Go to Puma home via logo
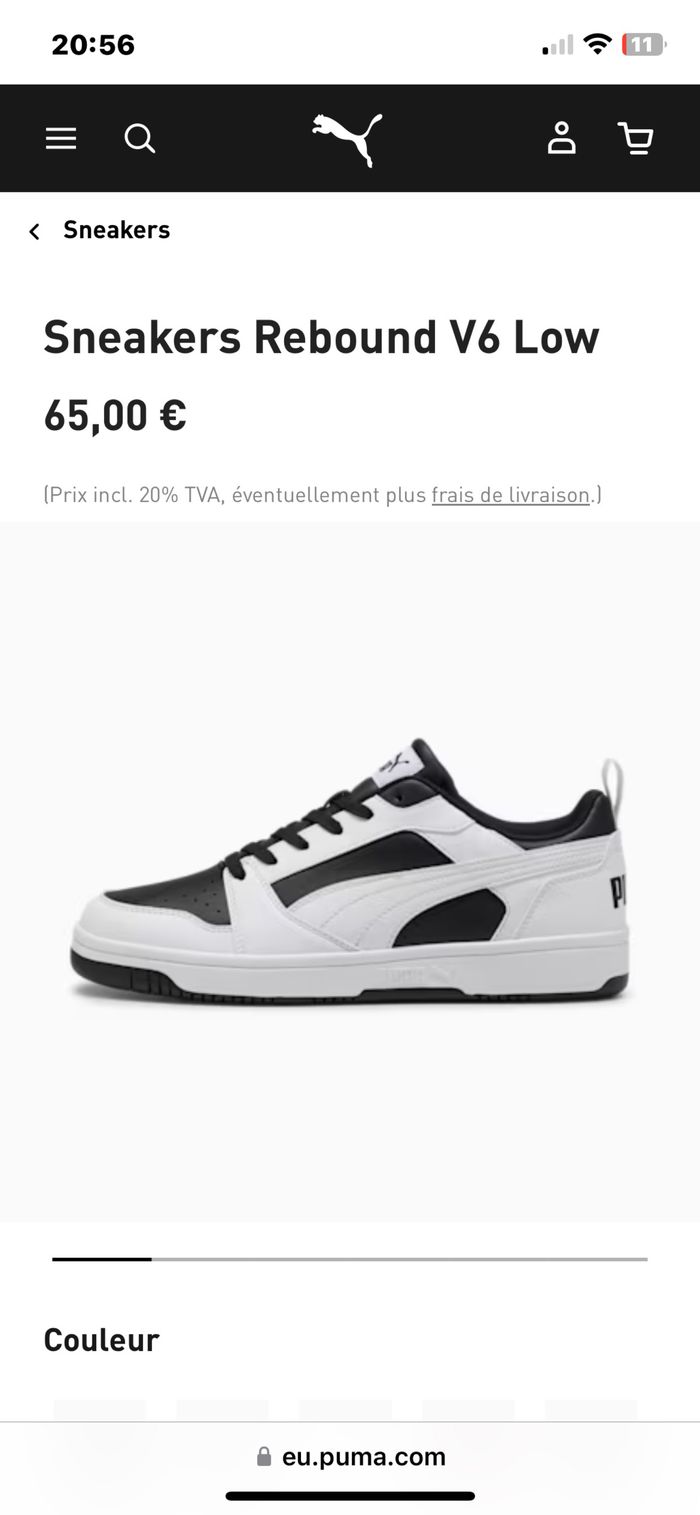The image size is (700, 1515). click(x=348, y=138)
